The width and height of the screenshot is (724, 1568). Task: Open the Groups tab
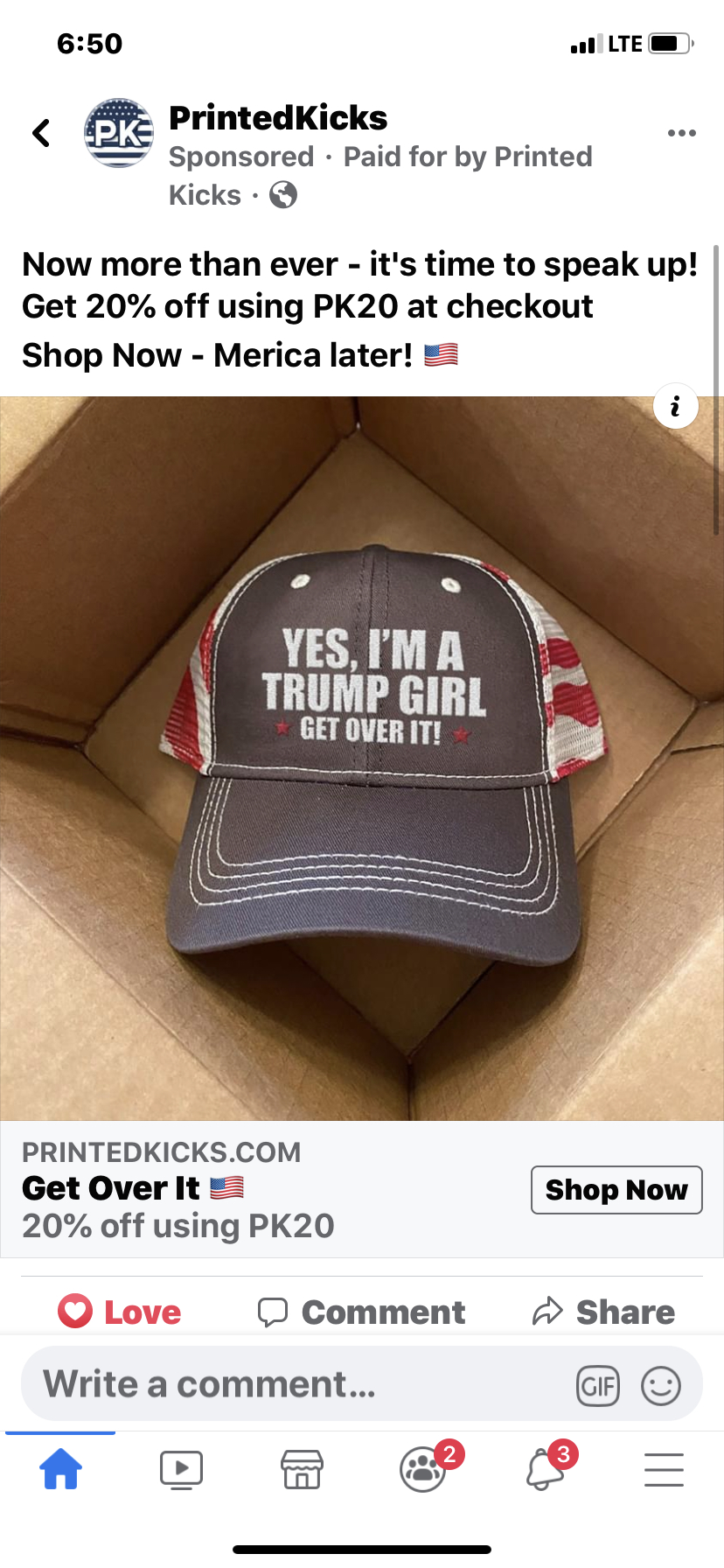tap(423, 1469)
